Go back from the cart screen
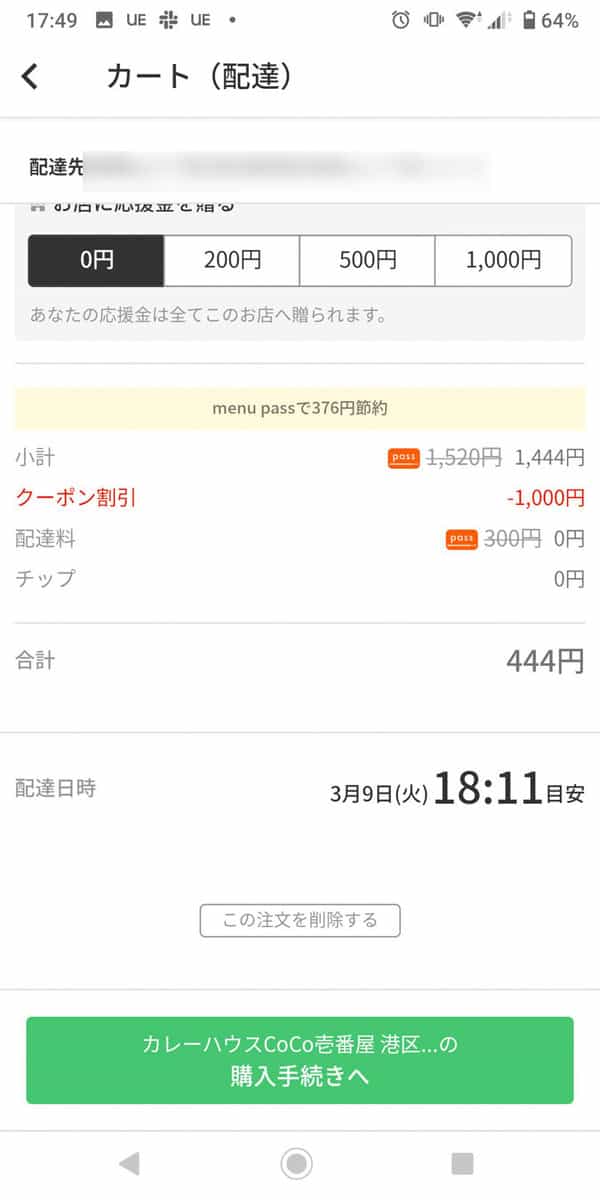Image resolution: width=600 pixels, height=1200 pixels. click(30, 77)
